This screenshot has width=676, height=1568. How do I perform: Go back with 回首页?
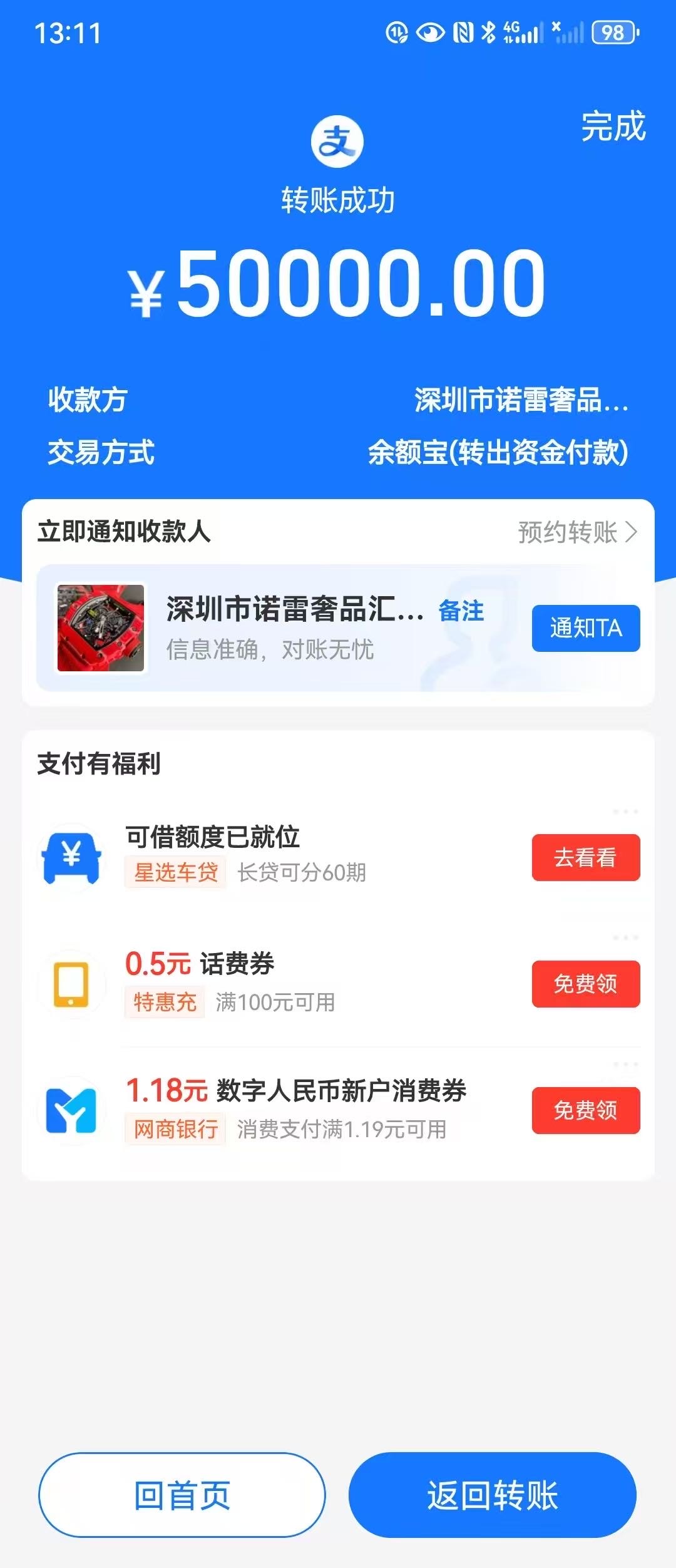click(x=182, y=1495)
